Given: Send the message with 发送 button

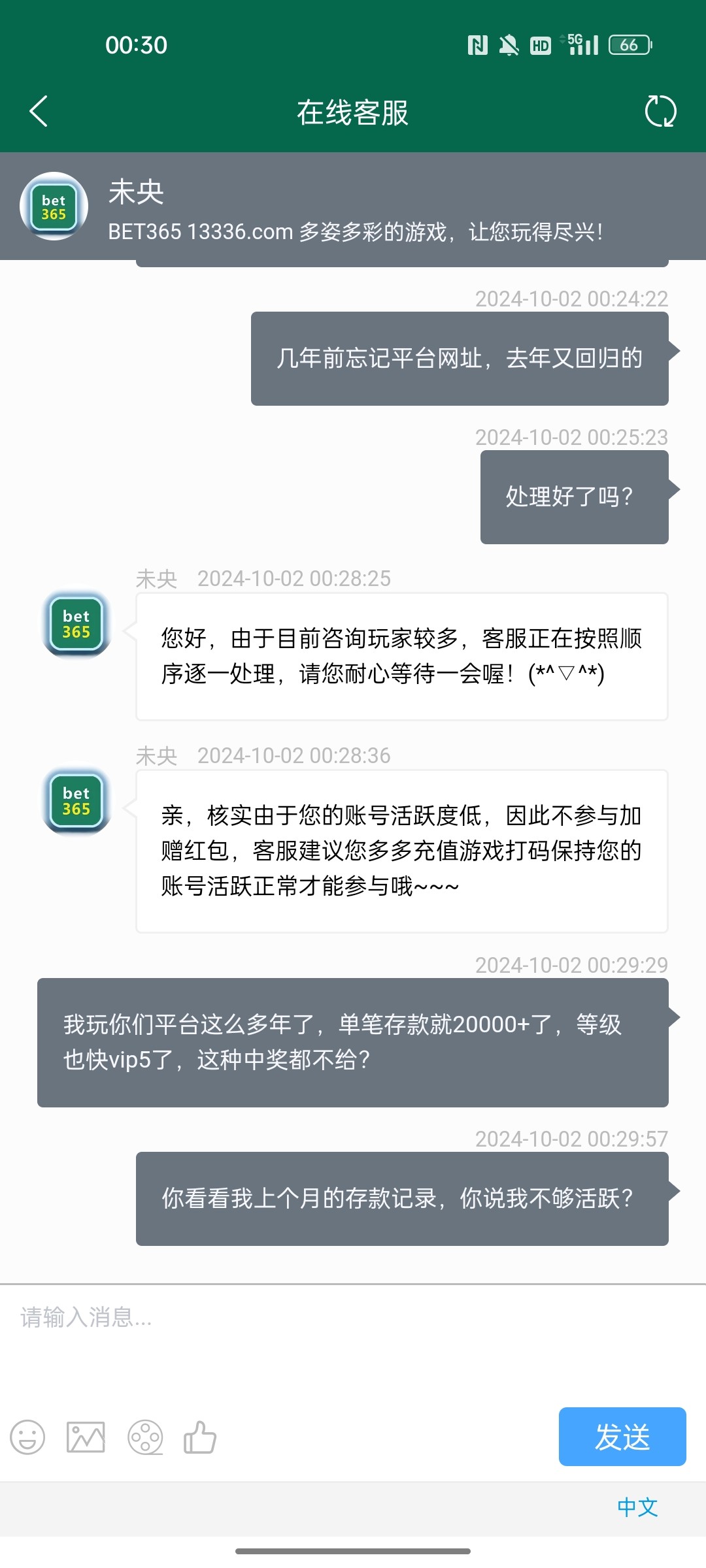Looking at the screenshot, I should click(622, 1437).
